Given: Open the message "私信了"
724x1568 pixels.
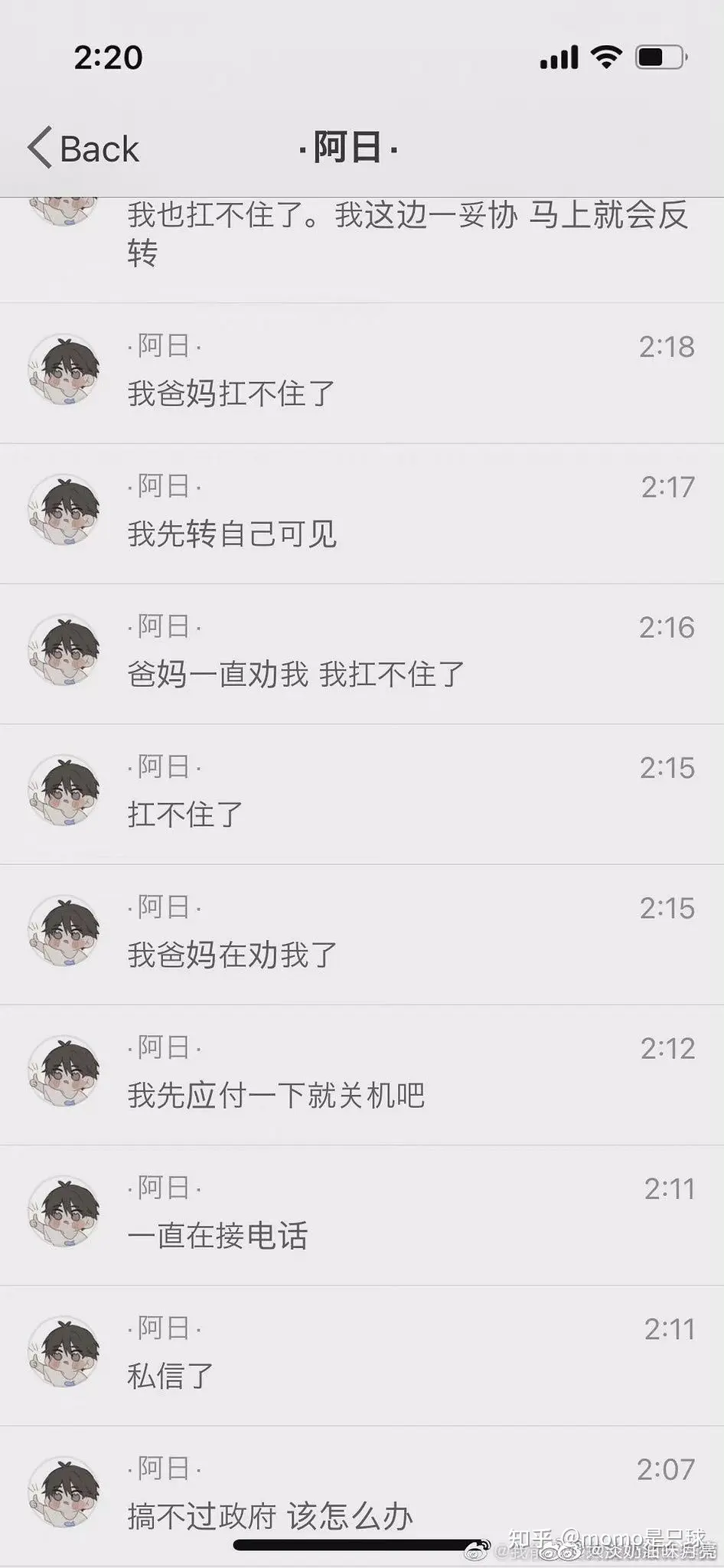Looking at the screenshot, I should pyautogui.click(x=170, y=1375).
